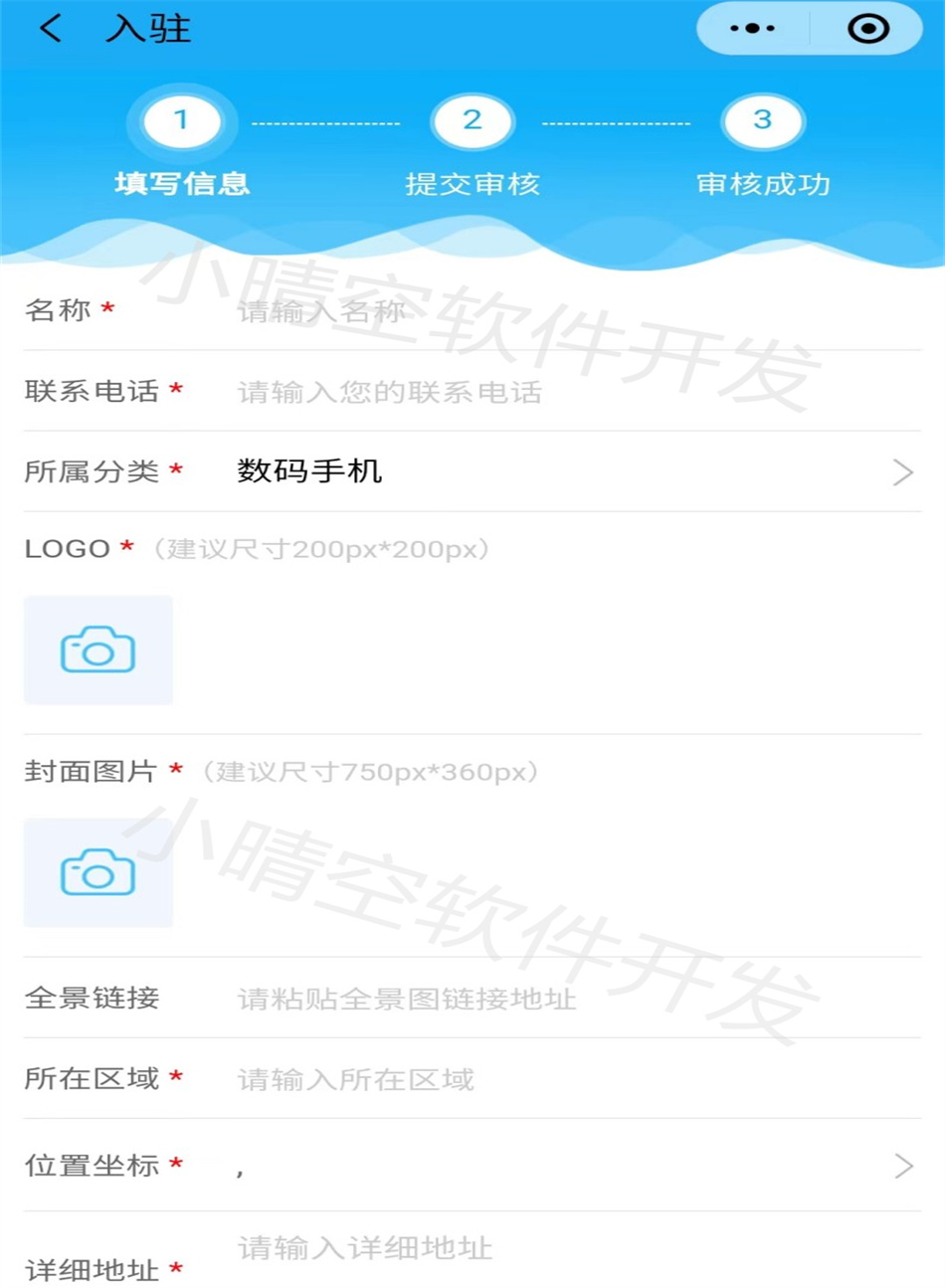Select the 全景链接 panorama link field
The width and height of the screenshot is (945, 1288).
[x=567, y=999]
